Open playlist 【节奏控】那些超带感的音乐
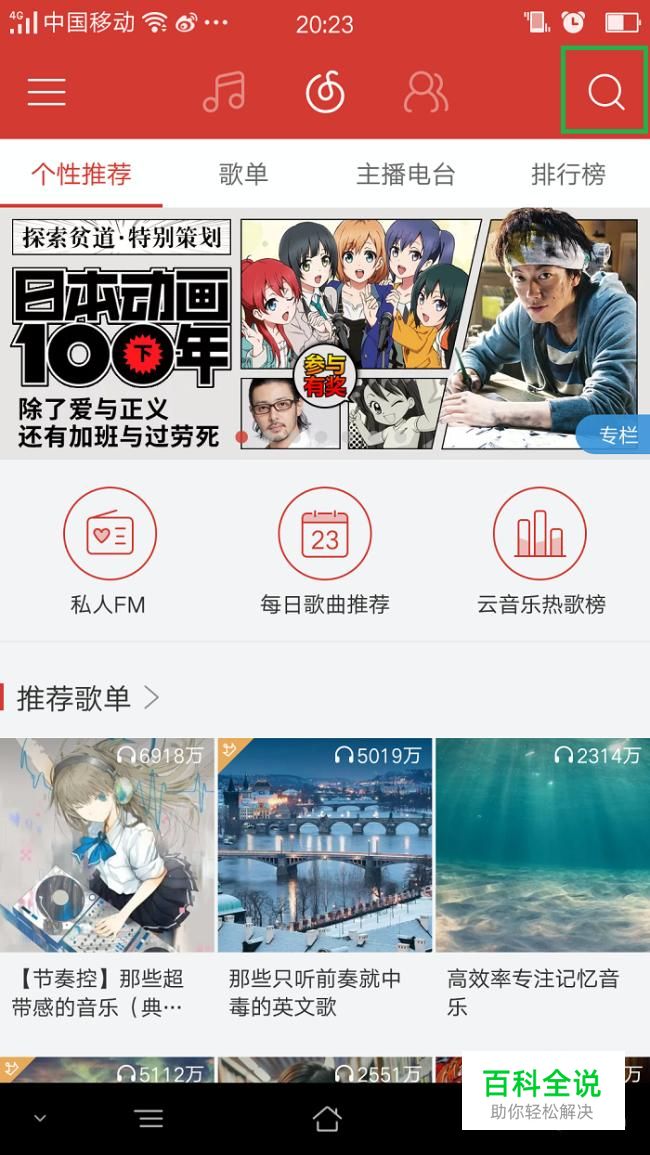 click(x=107, y=845)
